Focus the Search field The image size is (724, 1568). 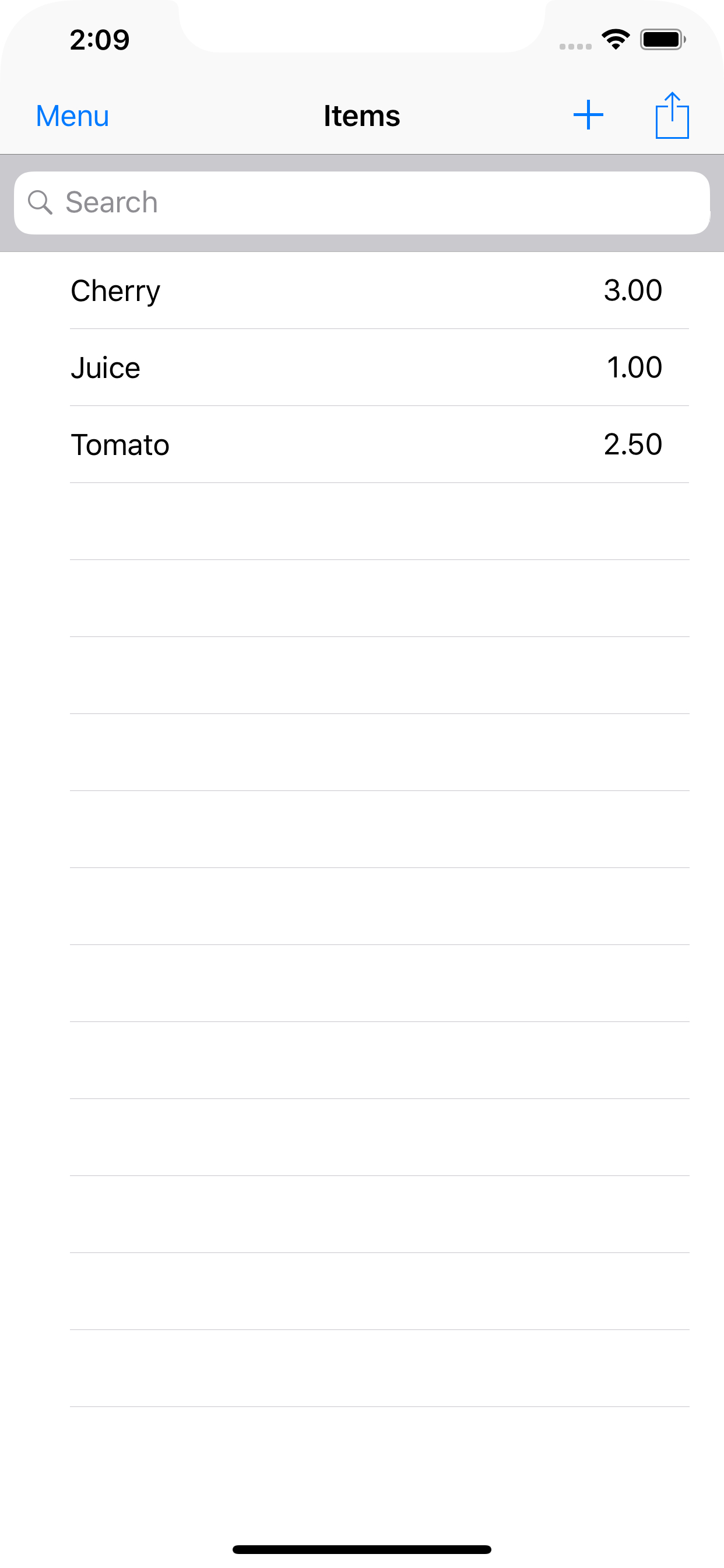pos(362,202)
